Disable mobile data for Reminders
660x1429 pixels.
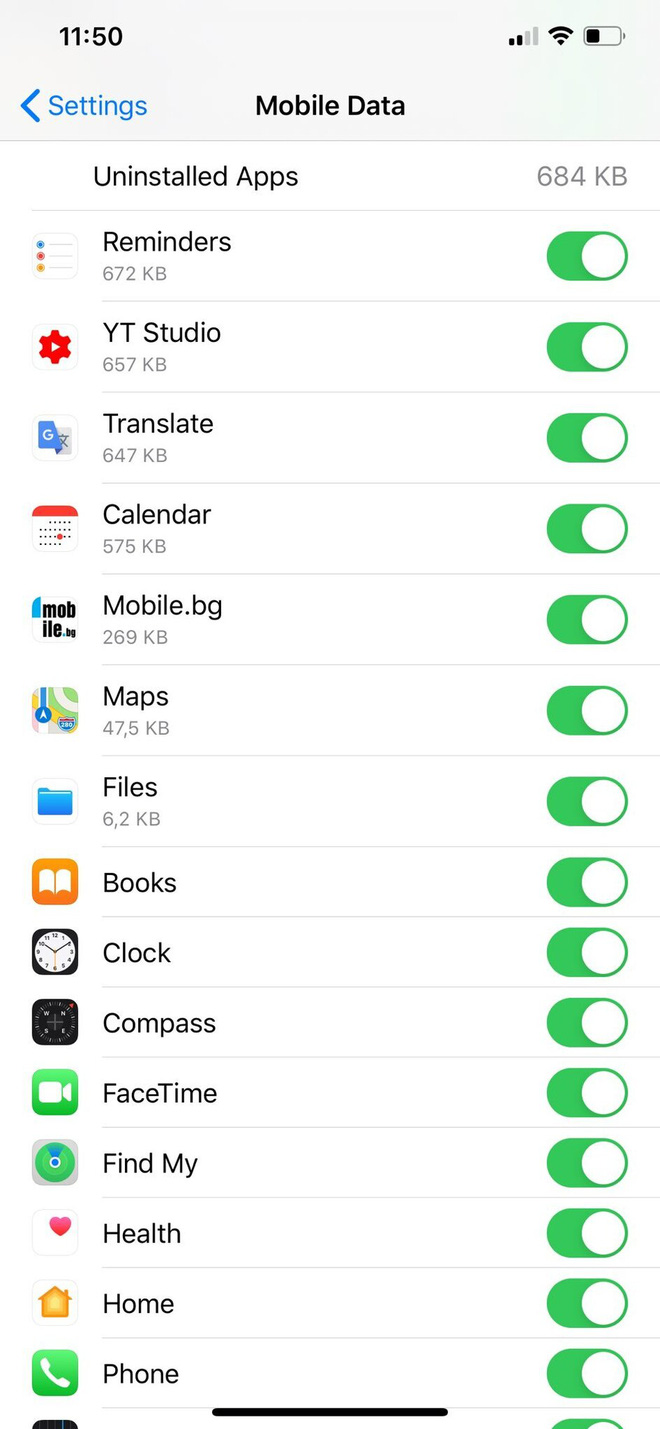[x=586, y=256]
